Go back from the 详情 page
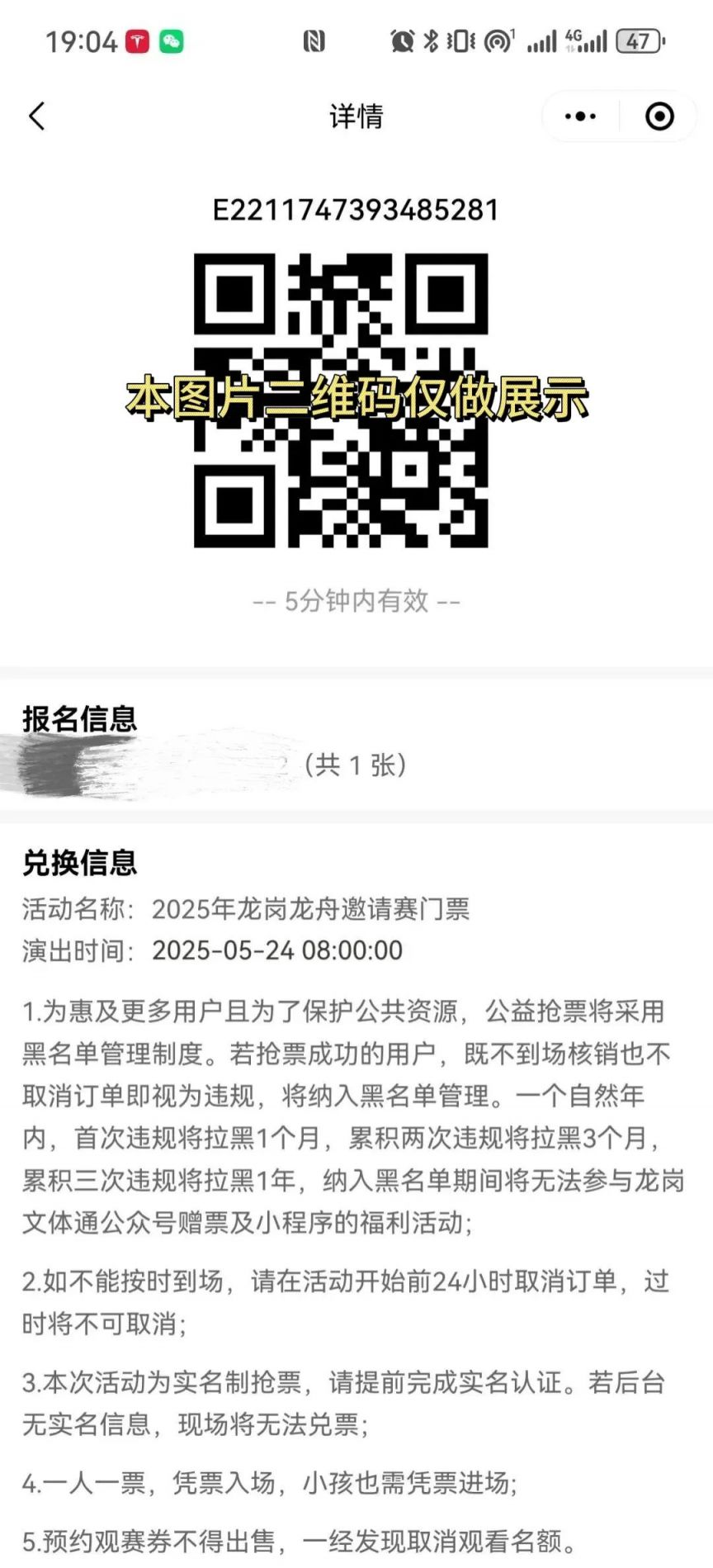Image resolution: width=713 pixels, height=1568 pixels. pyautogui.click(x=36, y=116)
